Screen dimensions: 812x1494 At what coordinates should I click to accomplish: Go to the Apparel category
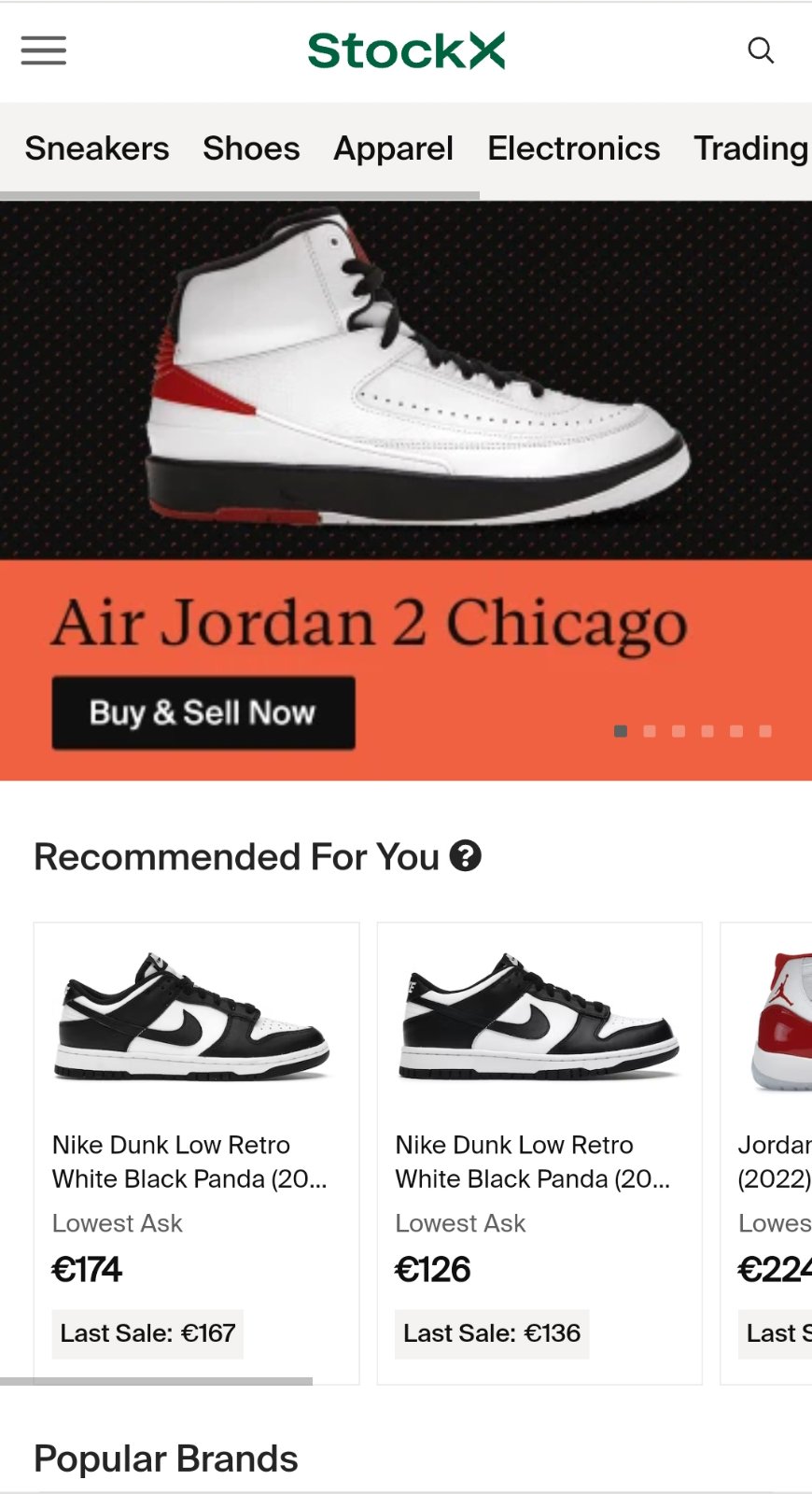coord(393,148)
